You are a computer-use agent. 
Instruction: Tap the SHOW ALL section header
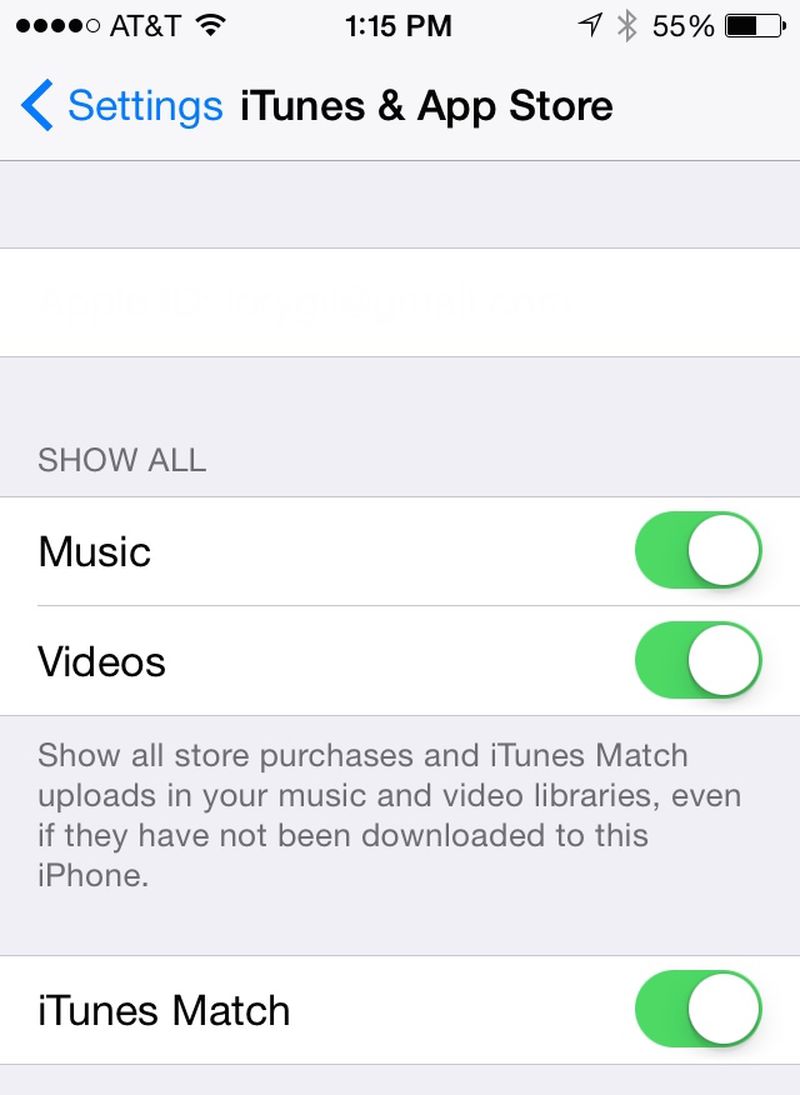pos(122,460)
